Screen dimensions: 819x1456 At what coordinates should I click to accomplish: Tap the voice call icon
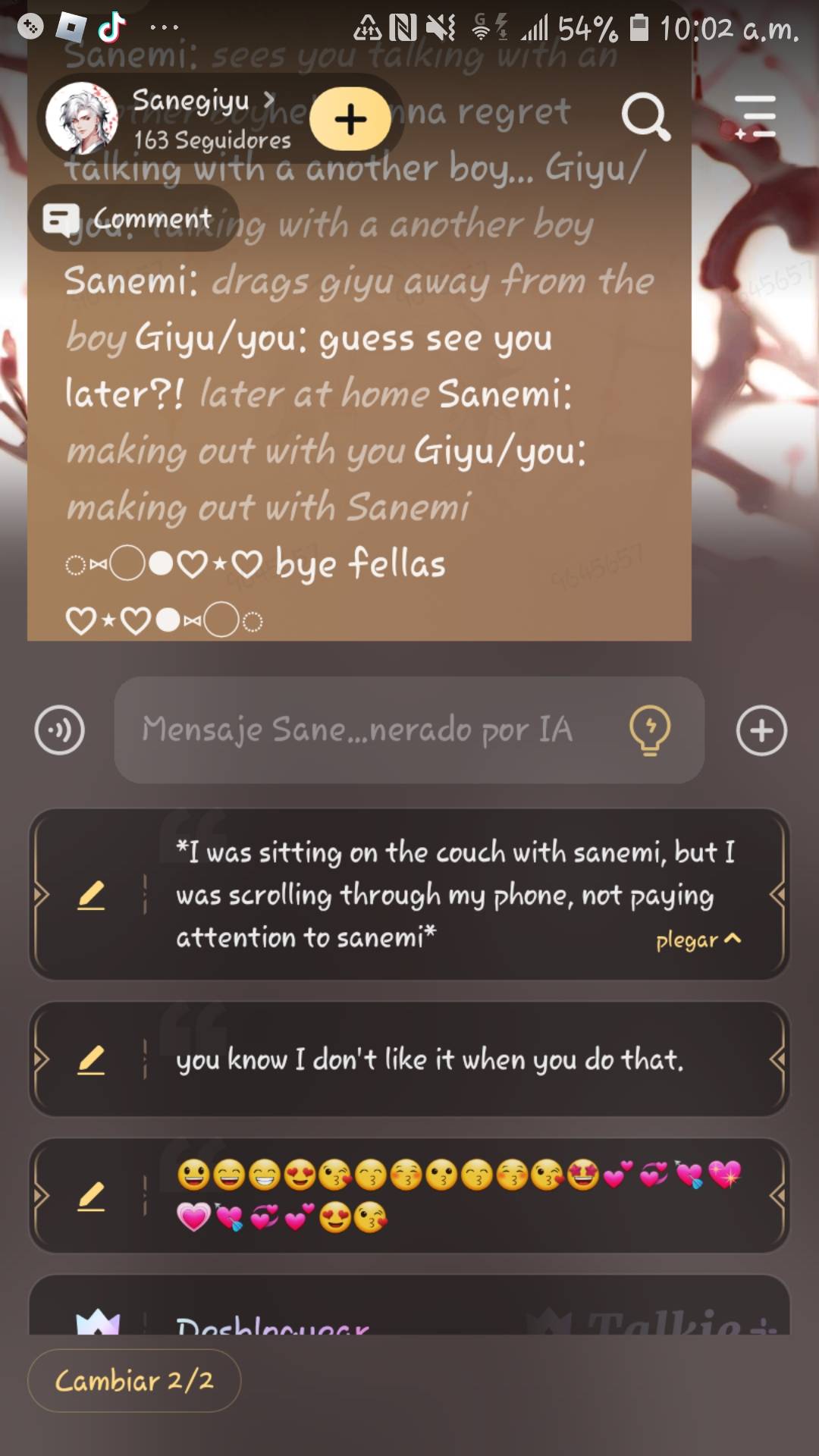pos(59,730)
